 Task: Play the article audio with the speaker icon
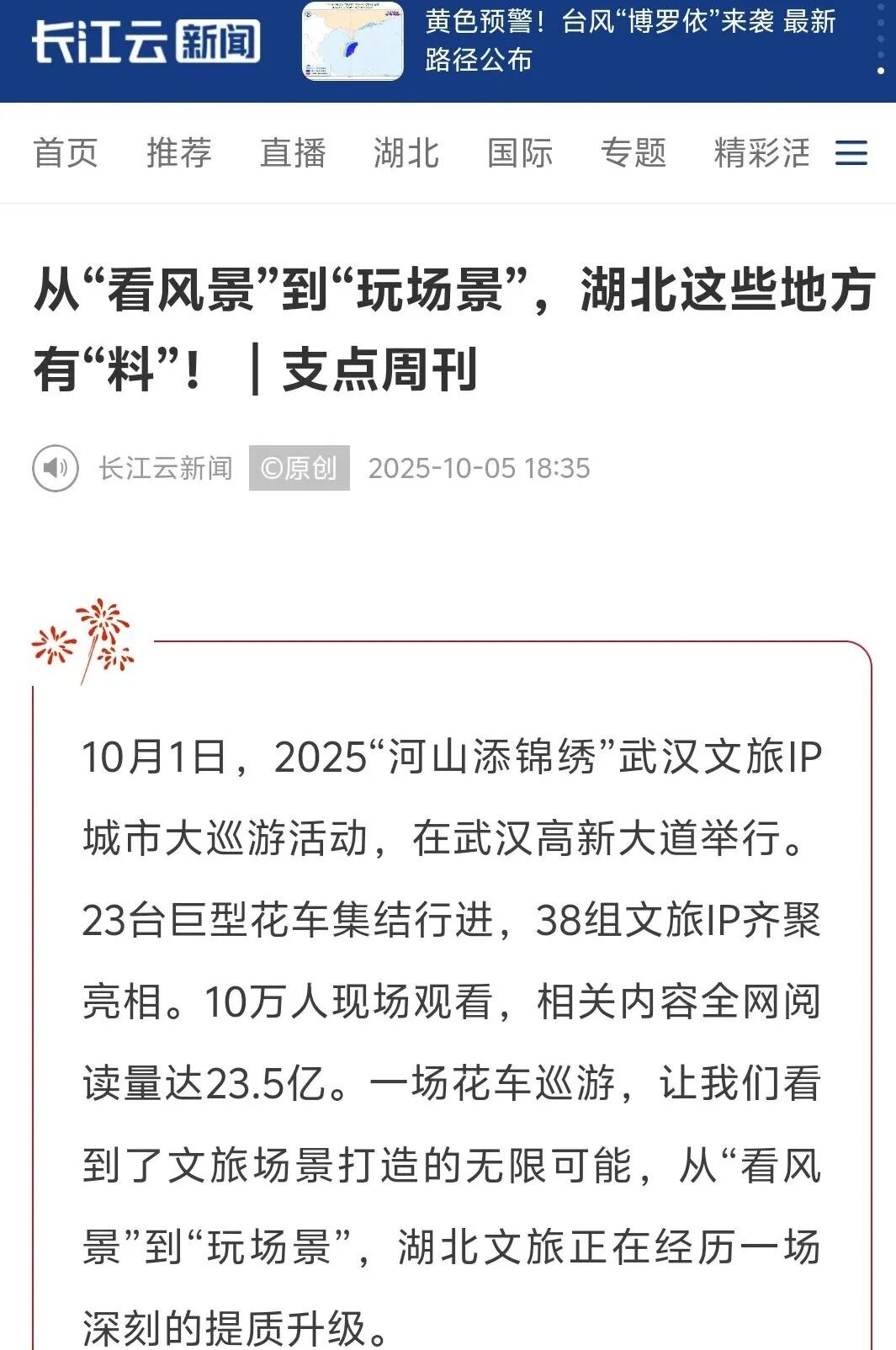56,468
